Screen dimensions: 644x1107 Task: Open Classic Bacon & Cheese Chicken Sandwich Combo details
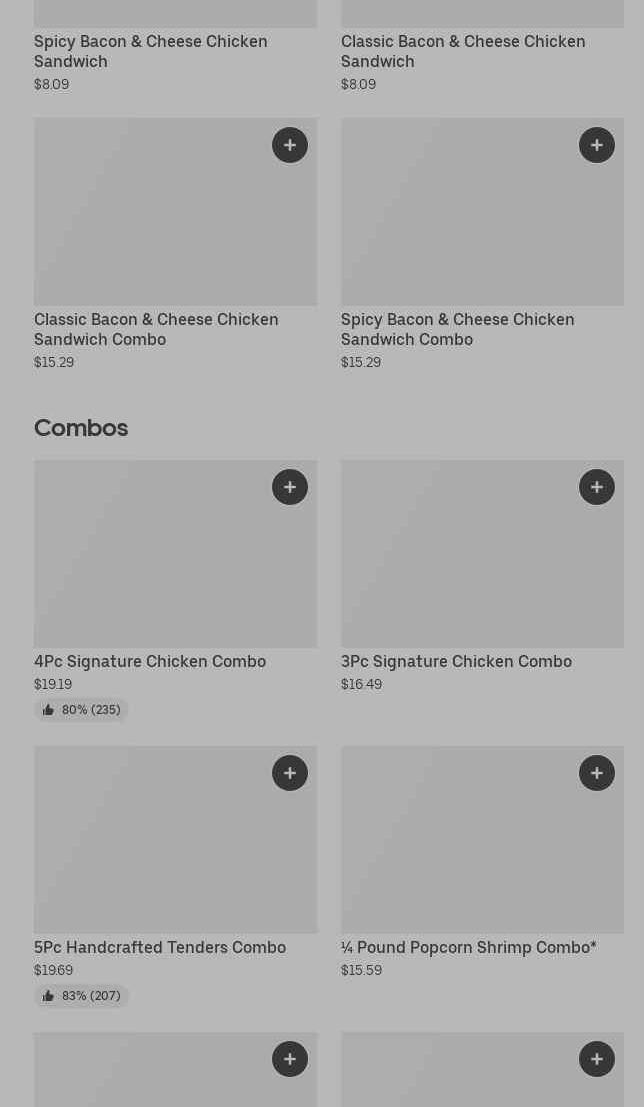156,329
